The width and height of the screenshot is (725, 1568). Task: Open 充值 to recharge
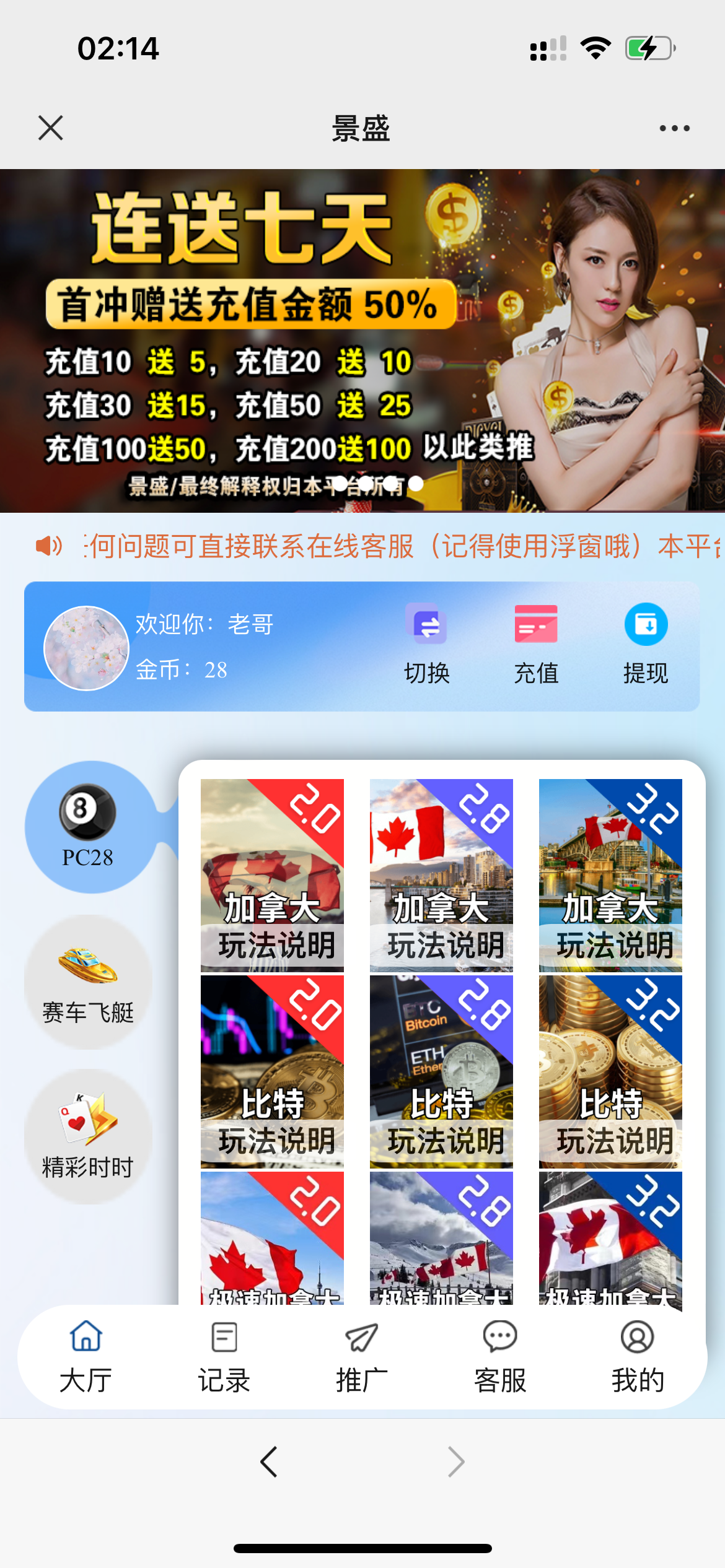pos(536,644)
